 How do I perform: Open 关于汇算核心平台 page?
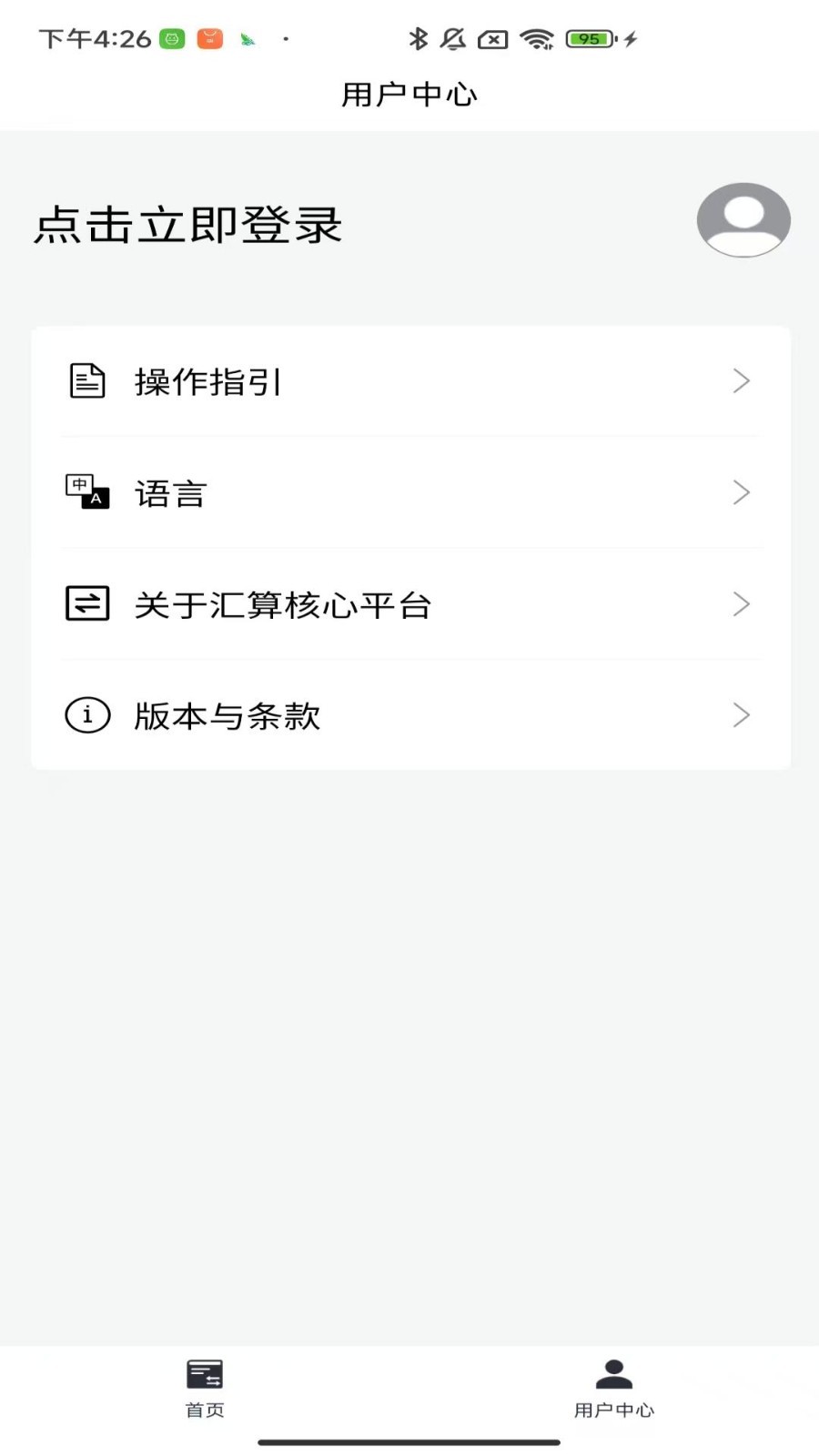pos(409,604)
